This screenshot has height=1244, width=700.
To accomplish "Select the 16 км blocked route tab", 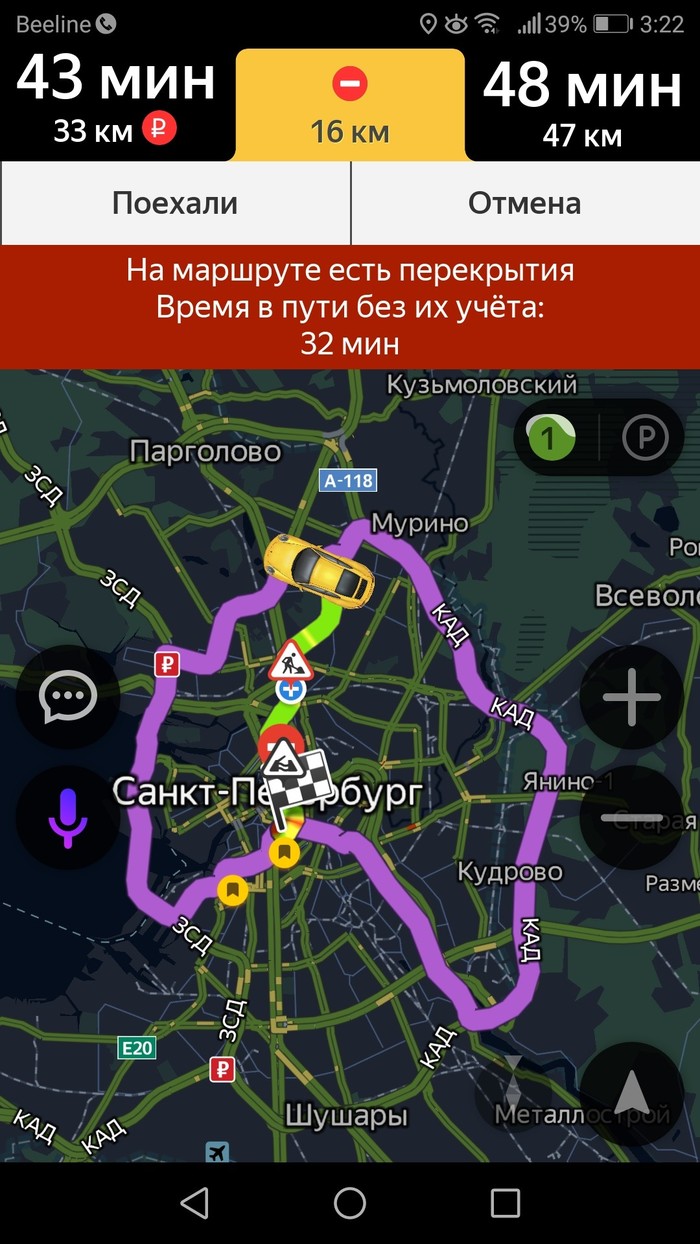I will pyautogui.click(x=350, y=105).
